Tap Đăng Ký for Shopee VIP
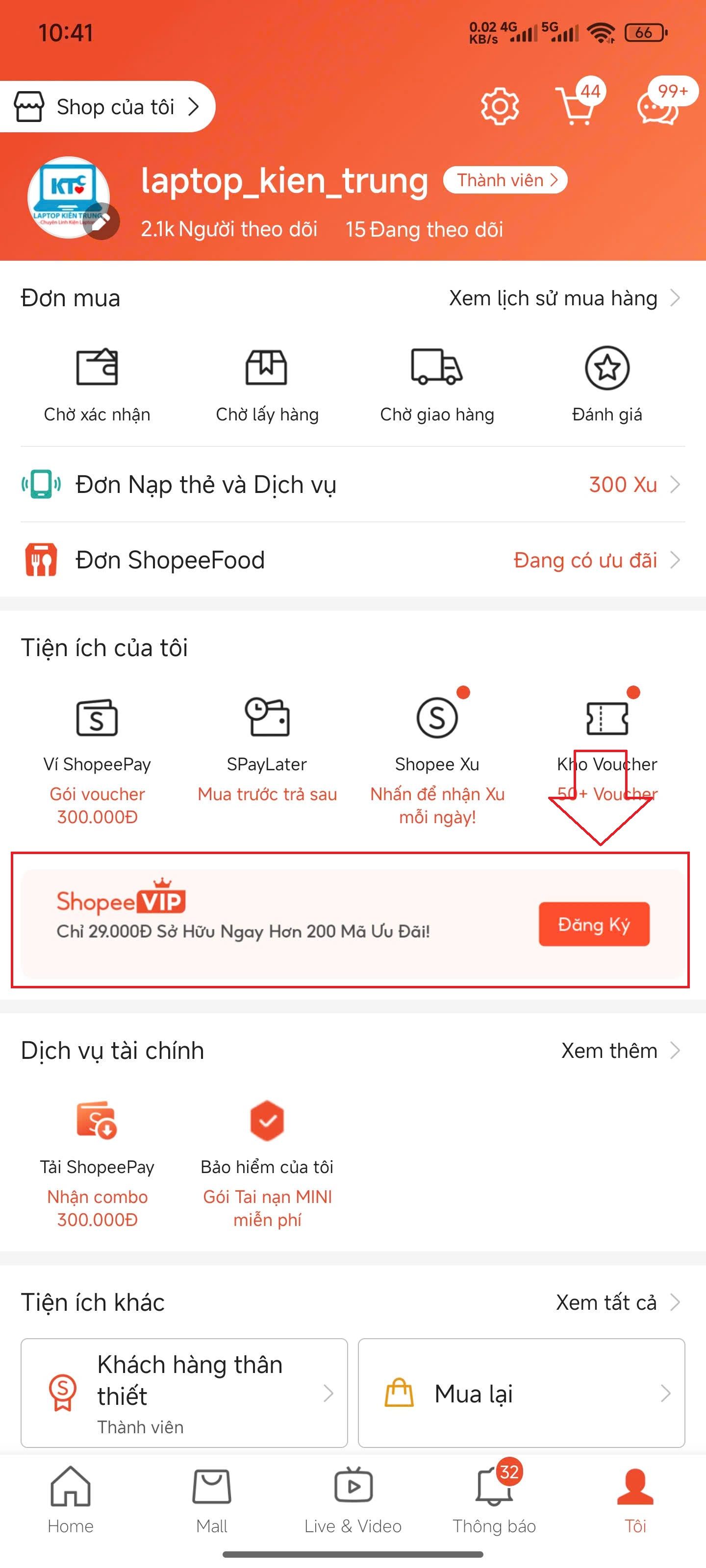 [593, 924]
